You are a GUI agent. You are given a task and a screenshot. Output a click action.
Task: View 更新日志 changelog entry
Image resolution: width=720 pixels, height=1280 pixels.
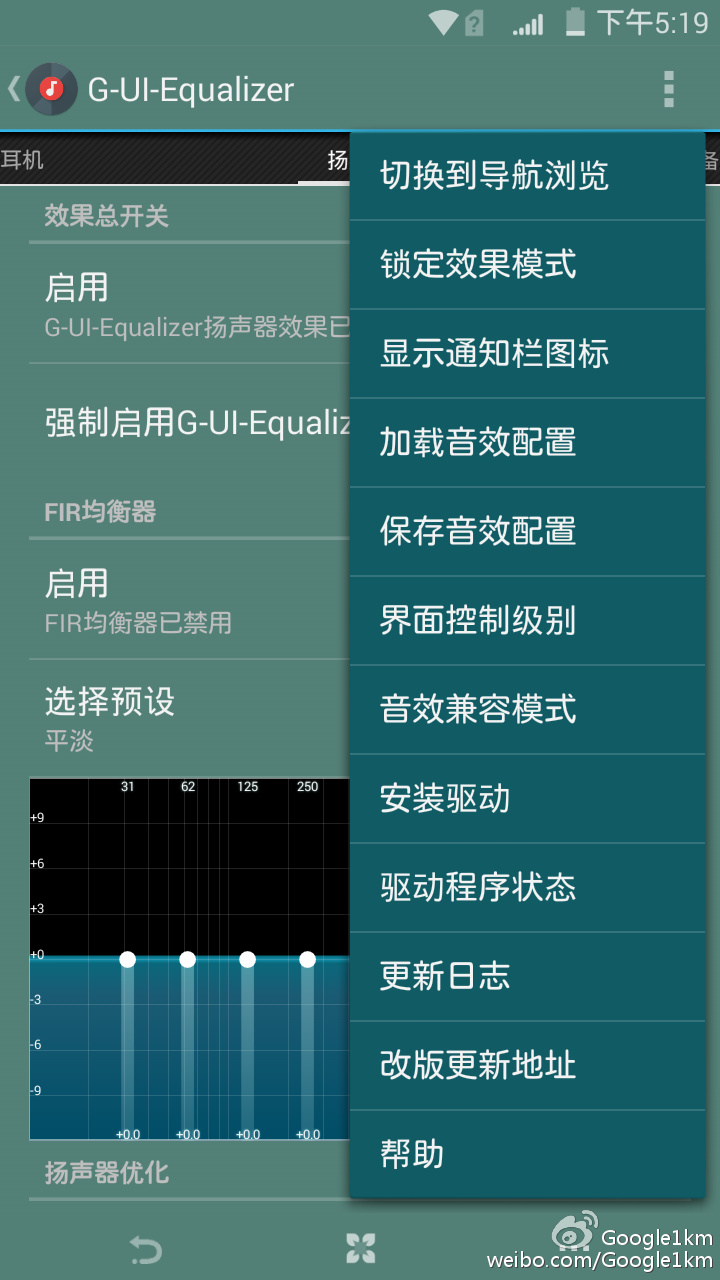[527, 977]
